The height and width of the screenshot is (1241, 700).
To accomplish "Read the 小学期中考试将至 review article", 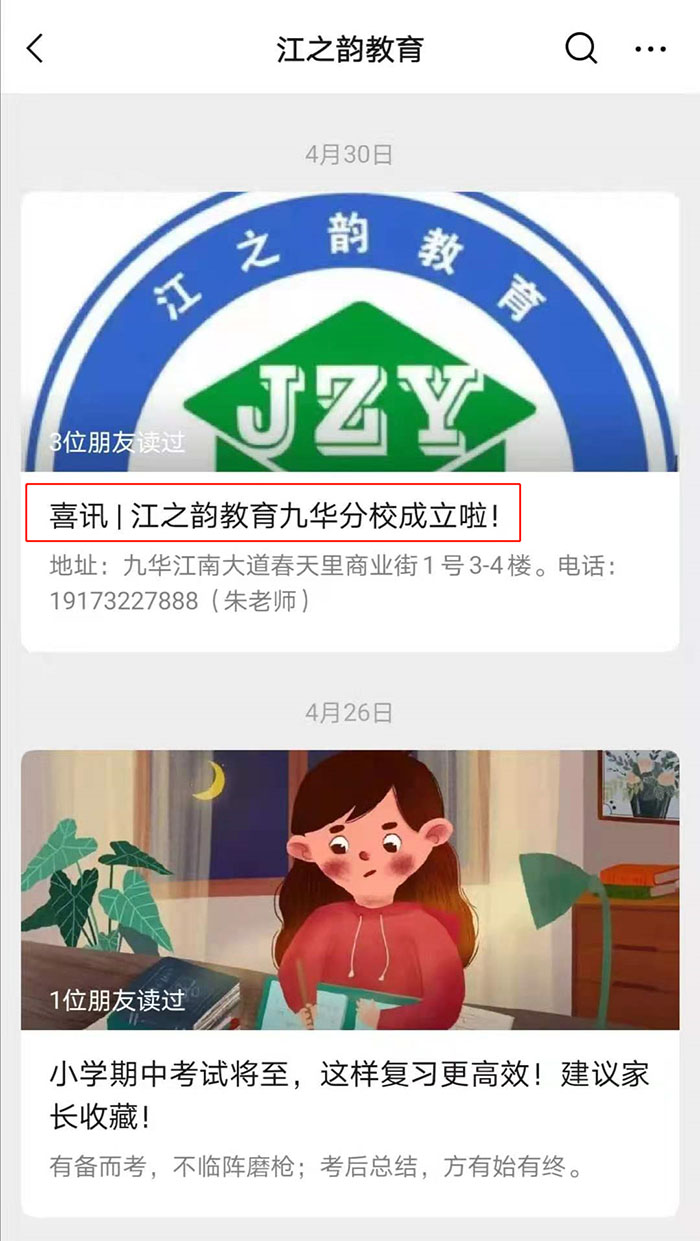I will pyautogui.click(x=349, y=1093).
